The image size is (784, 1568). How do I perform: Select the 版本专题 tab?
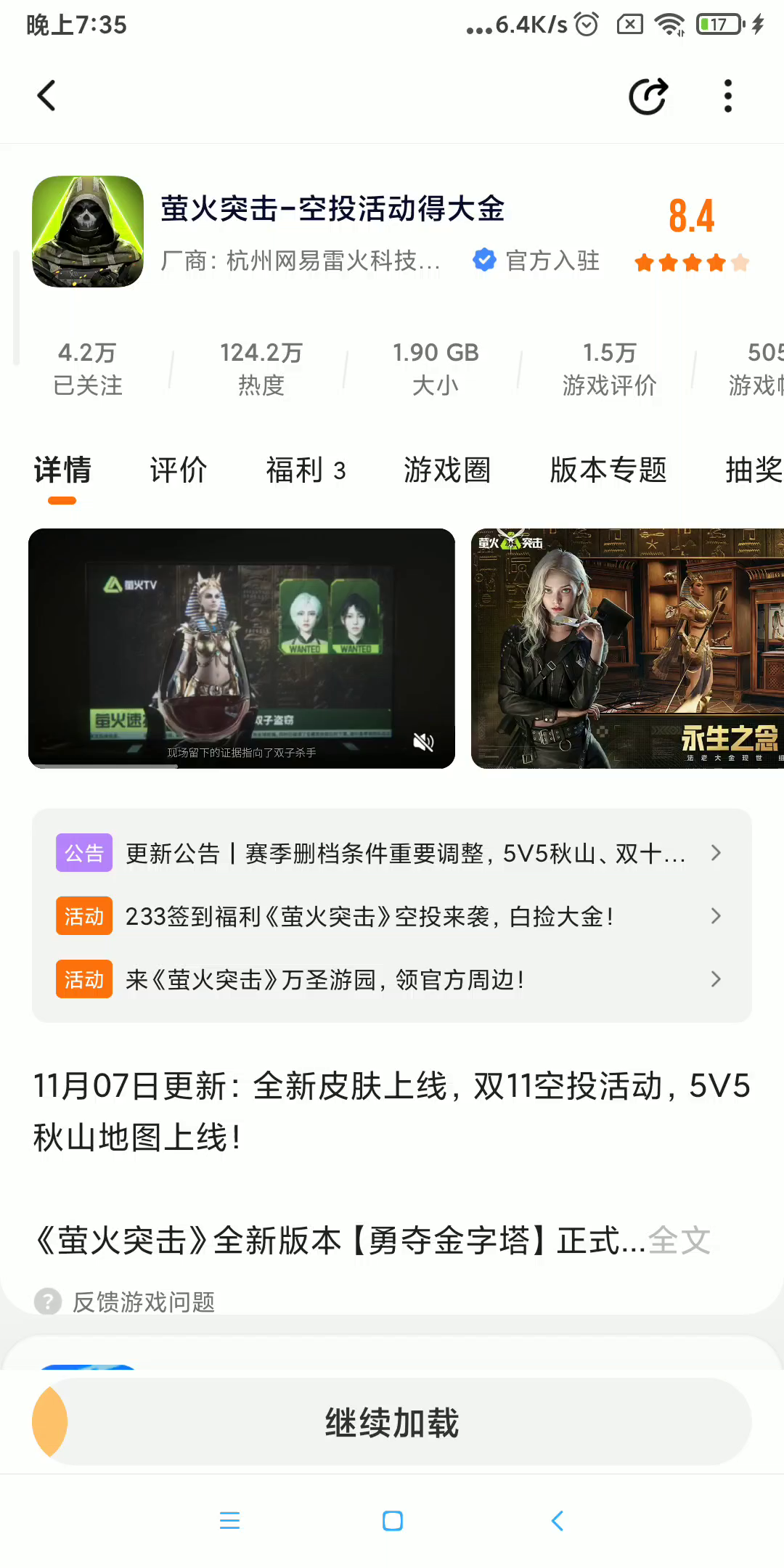click(608, 470)
